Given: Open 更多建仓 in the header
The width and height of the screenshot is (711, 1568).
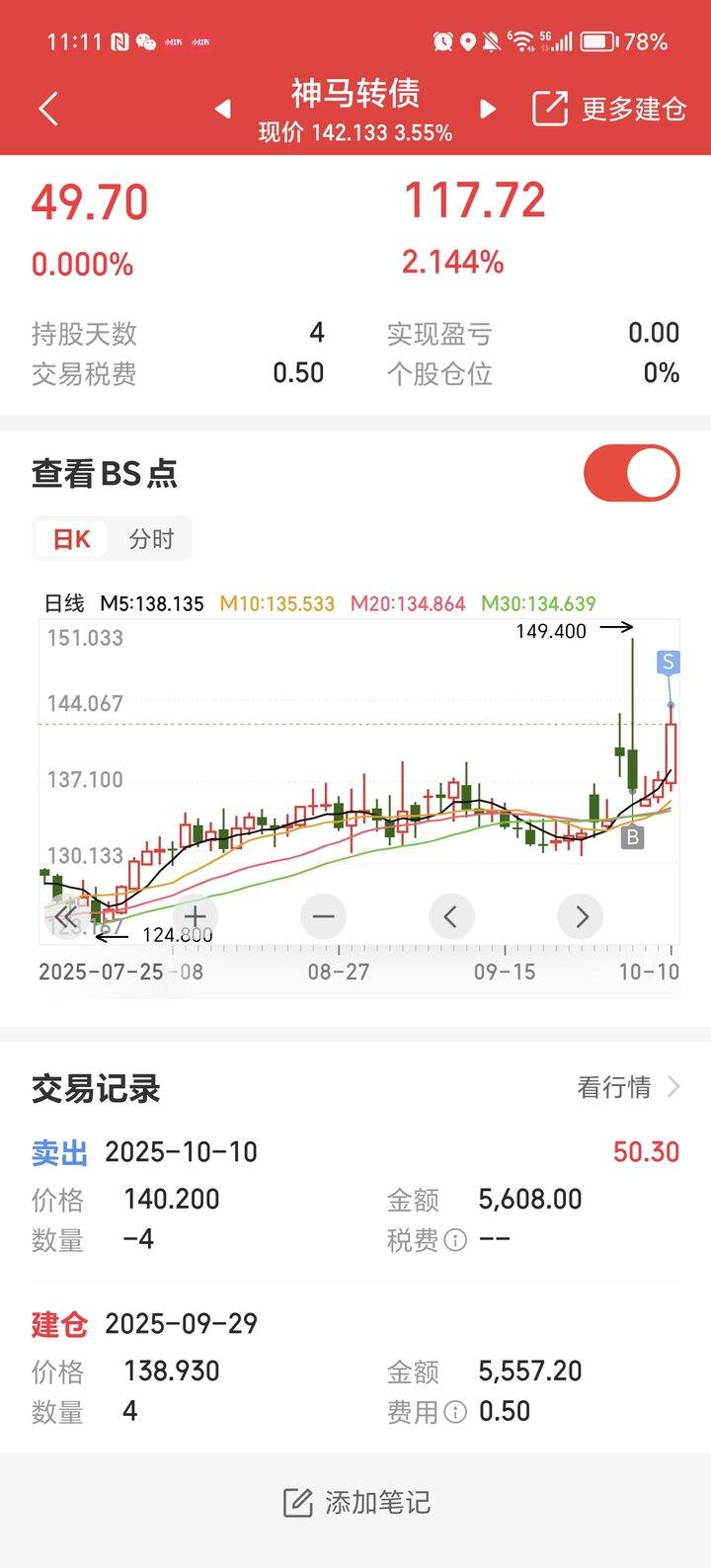Looking at the screenshot, I should pyautogui.click(x=609, y=109).
